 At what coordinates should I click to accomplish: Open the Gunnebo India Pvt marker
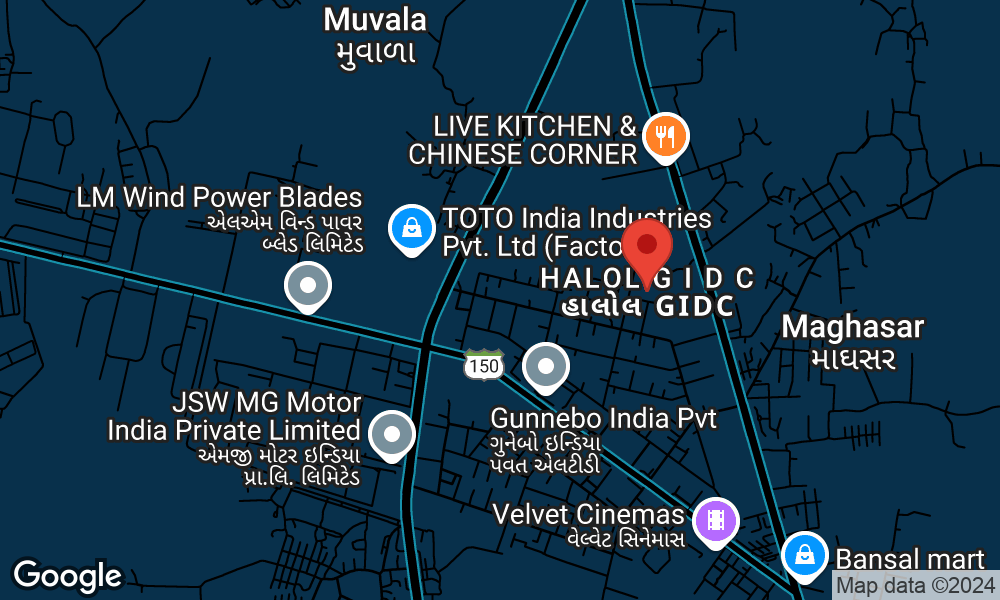546,366
